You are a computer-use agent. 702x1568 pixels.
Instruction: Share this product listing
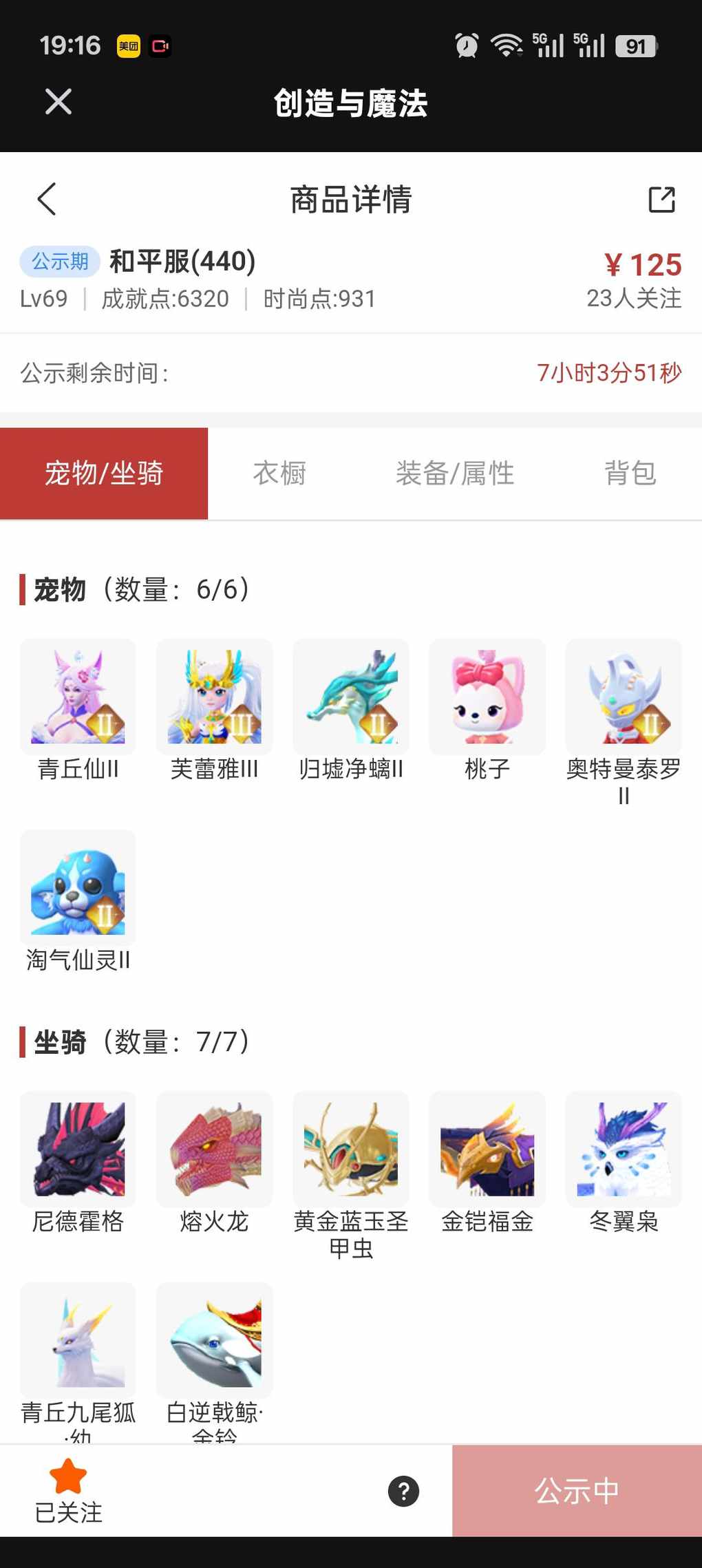click(x=661, y=200)
